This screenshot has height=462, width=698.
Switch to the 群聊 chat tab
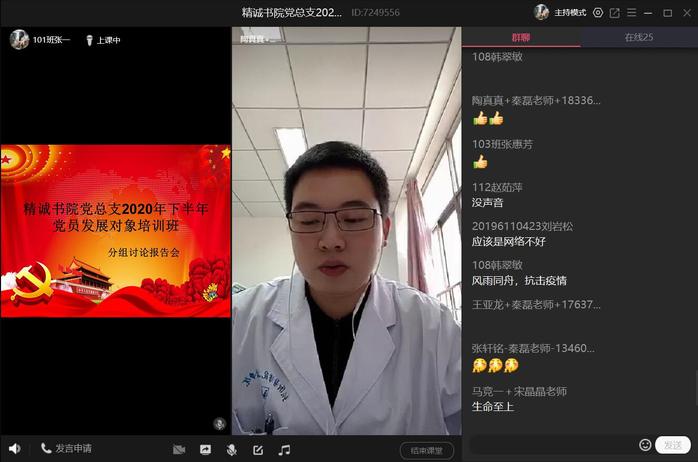(520, 37)
